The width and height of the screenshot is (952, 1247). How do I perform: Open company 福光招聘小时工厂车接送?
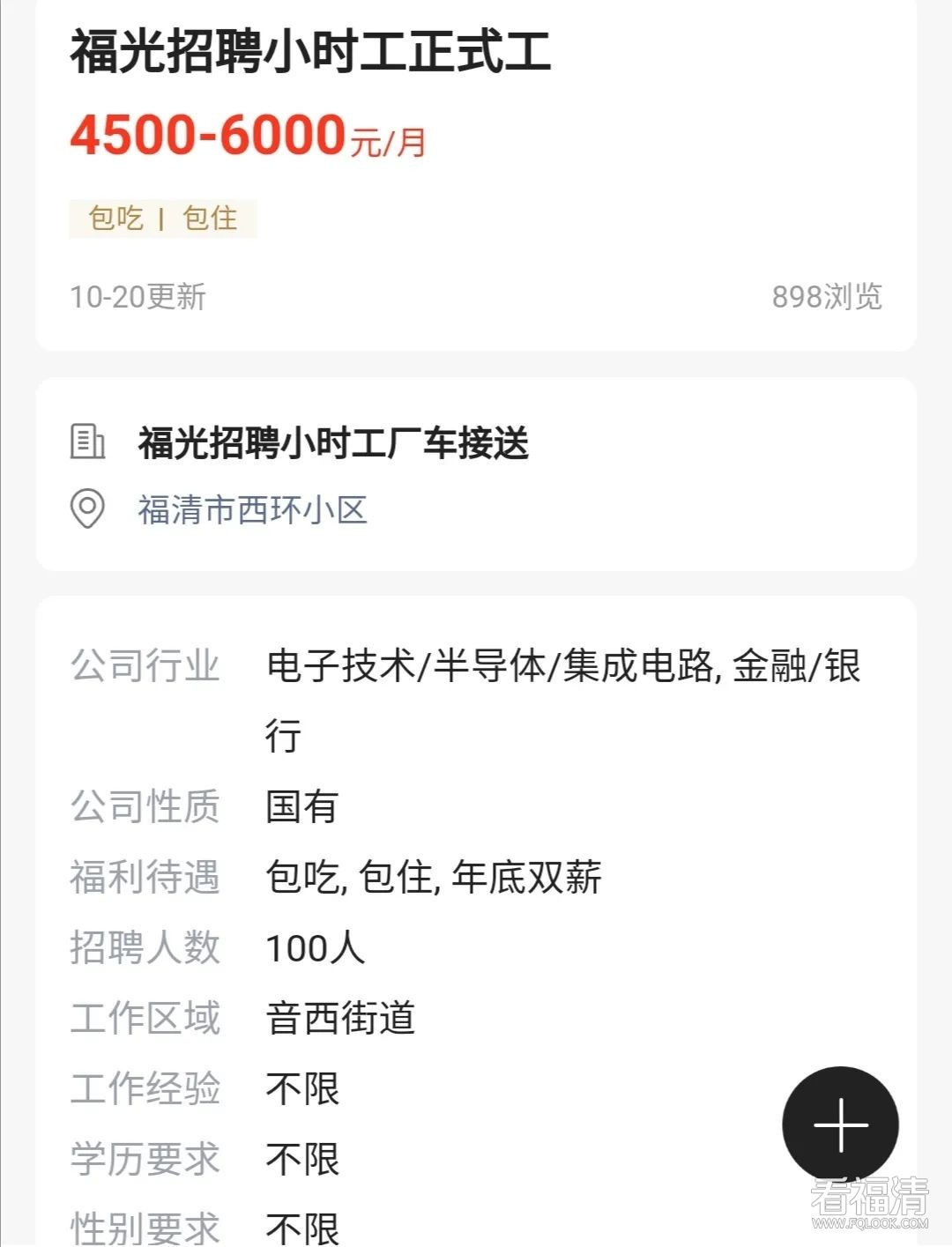pyautogui.click(x=333, y=442)
